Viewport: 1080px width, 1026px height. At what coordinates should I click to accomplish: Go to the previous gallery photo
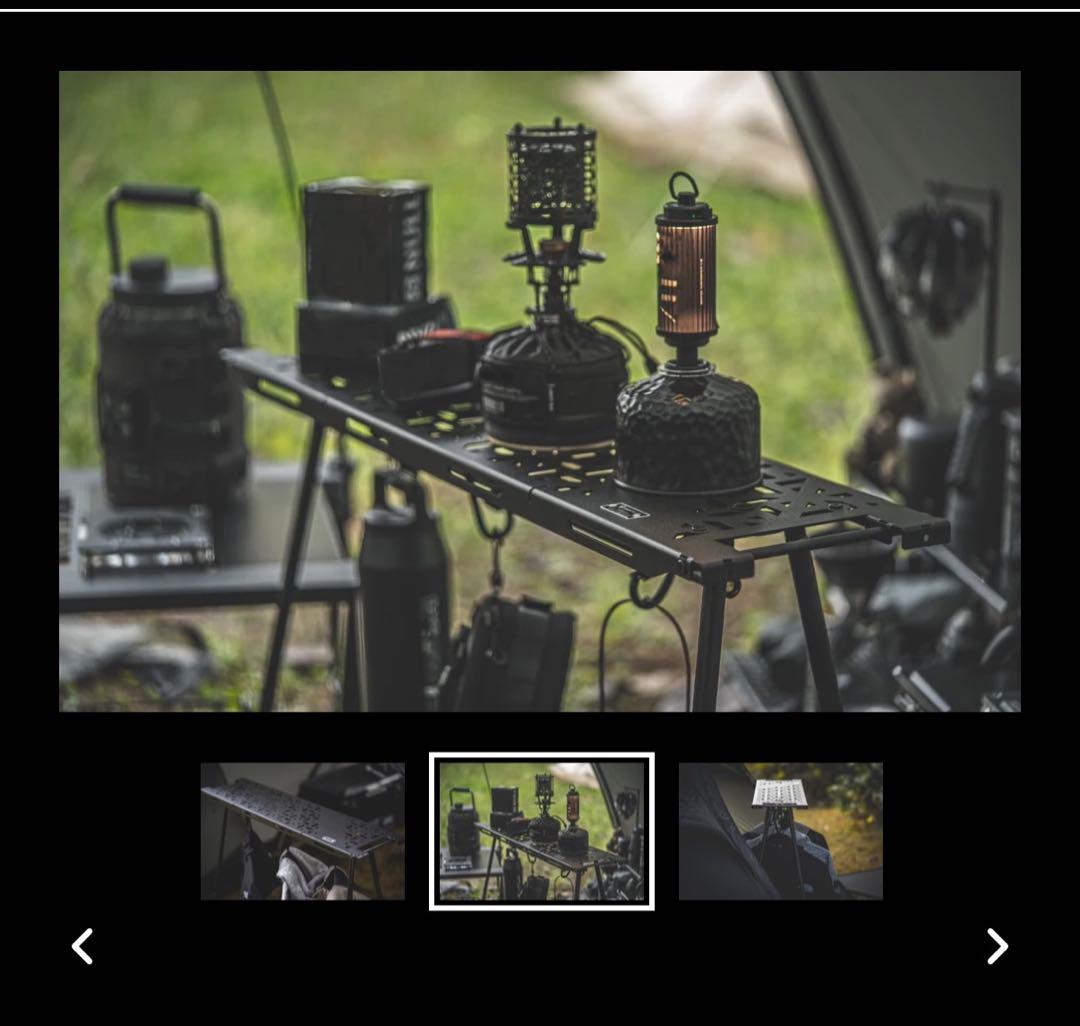tap(83, 946)
